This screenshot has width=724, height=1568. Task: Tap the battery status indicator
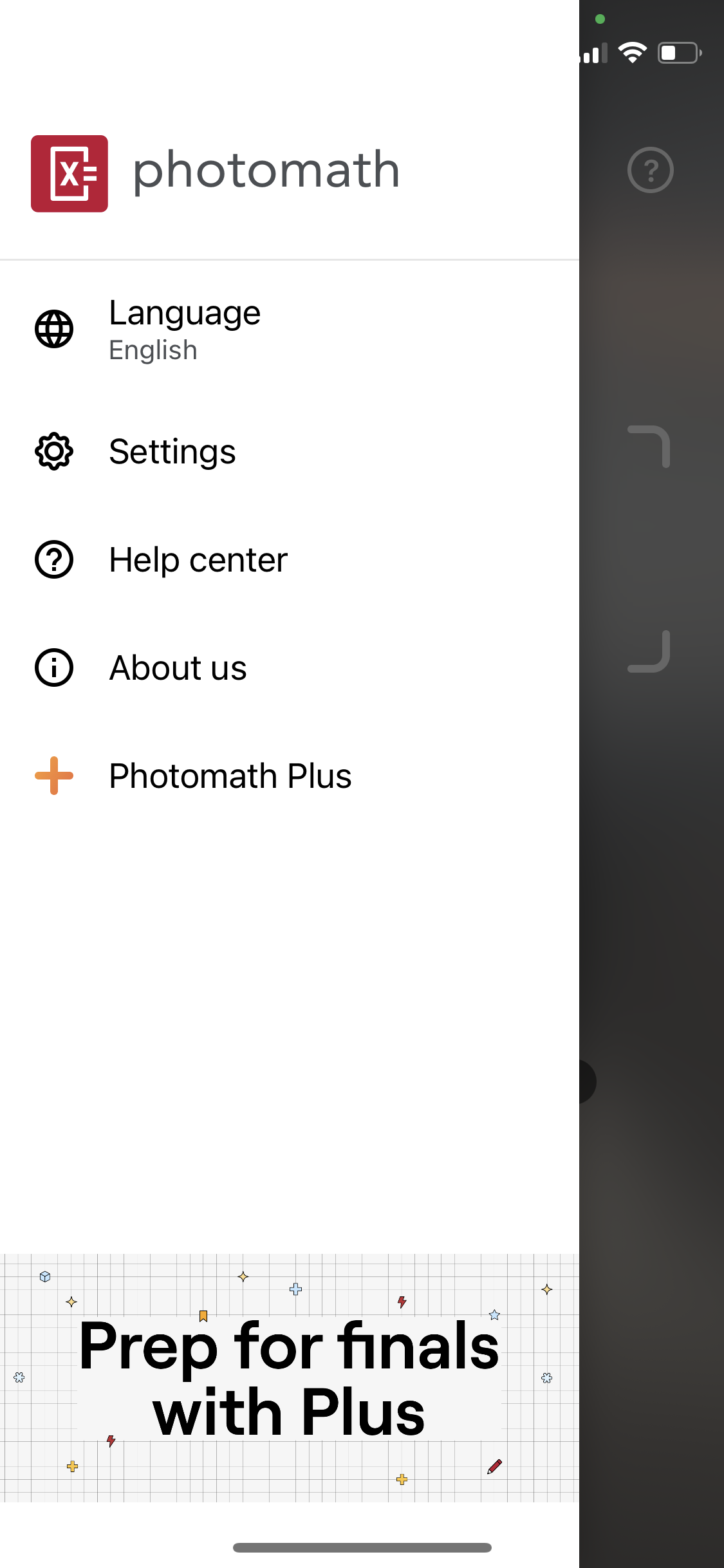pos(679,53)
